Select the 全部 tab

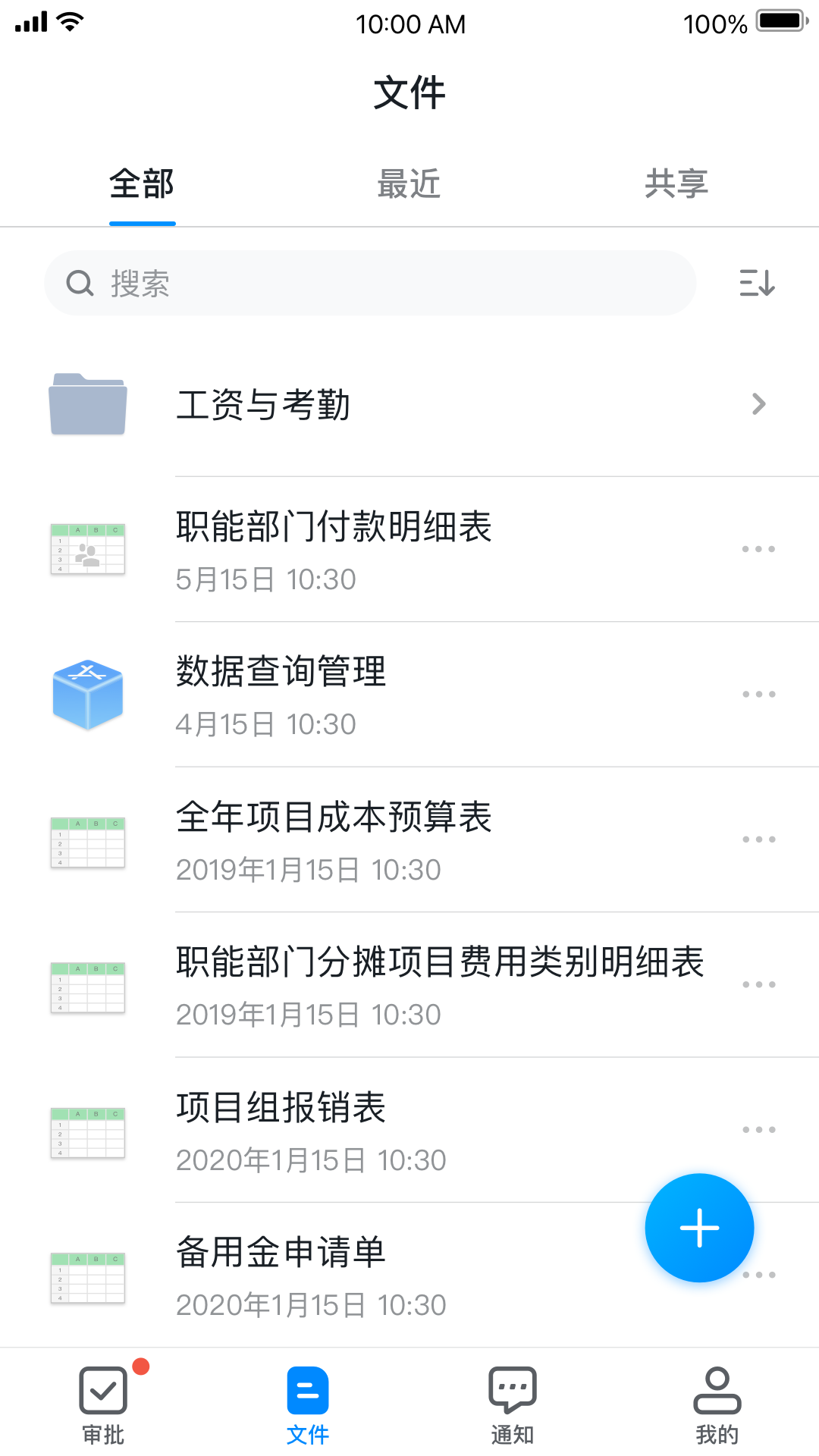click(x=142, y=184)
